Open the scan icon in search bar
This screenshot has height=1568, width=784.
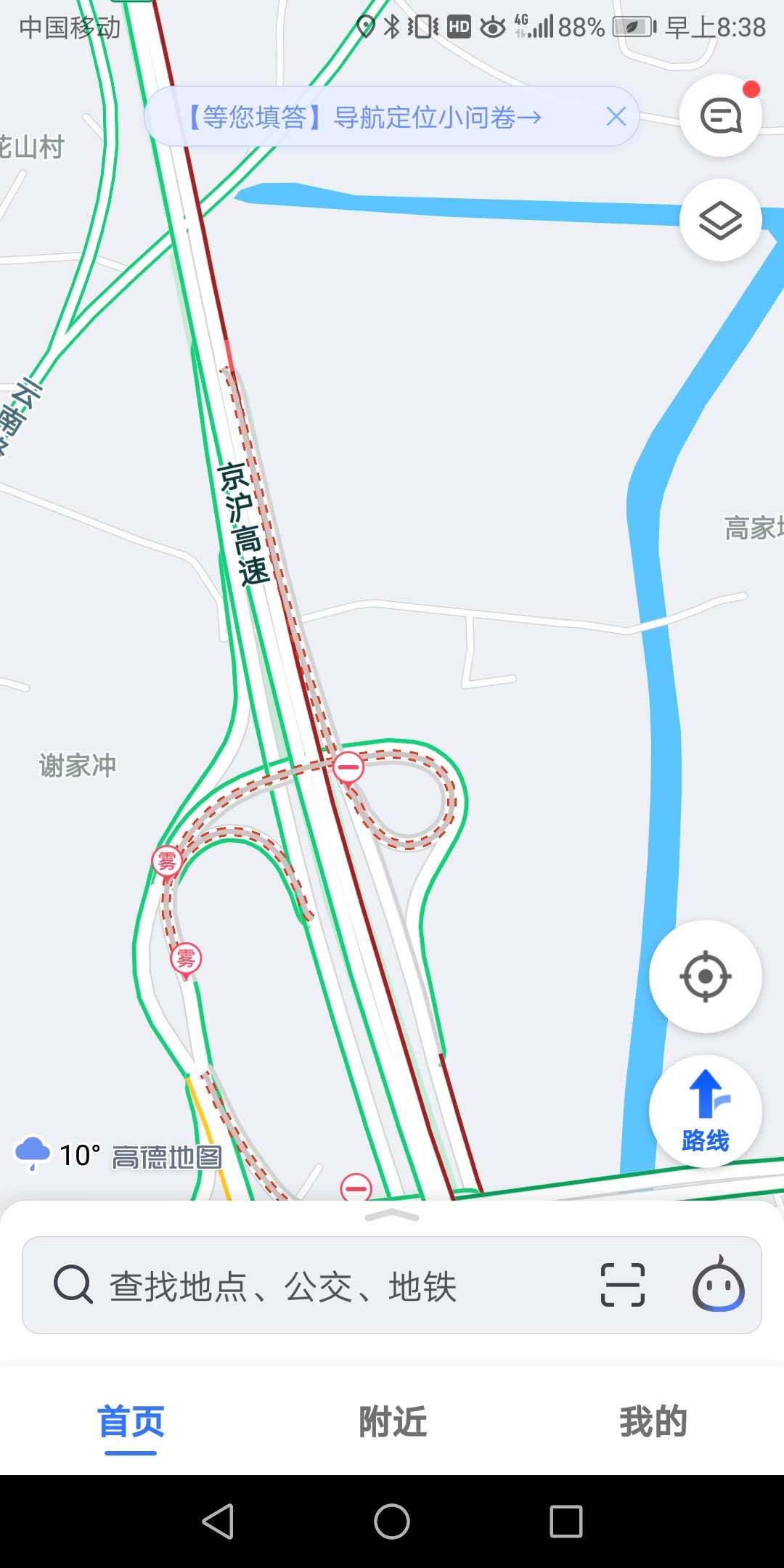pyautogui.click(x=622, y=1285)
